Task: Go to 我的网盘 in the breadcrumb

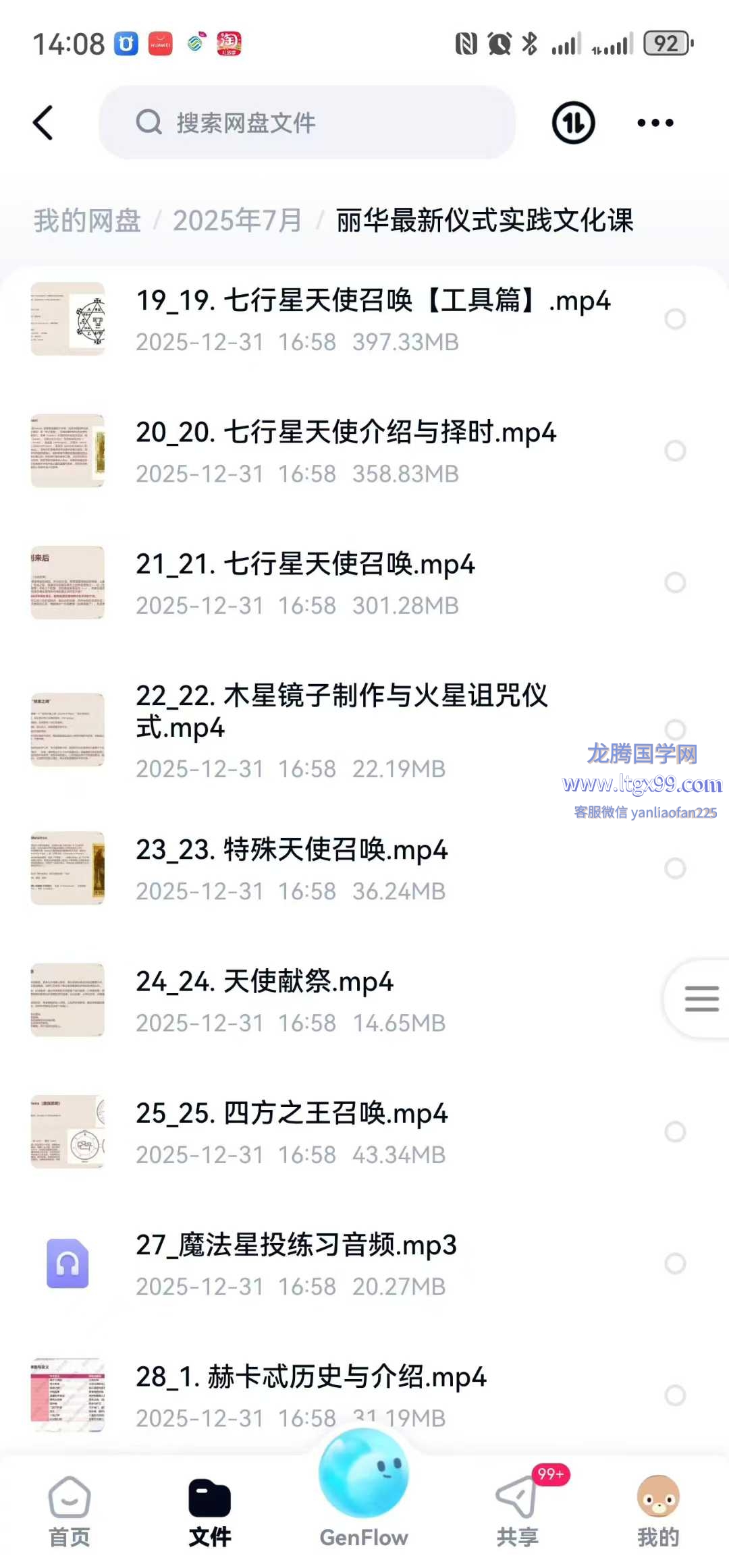Action: [87, 221]
